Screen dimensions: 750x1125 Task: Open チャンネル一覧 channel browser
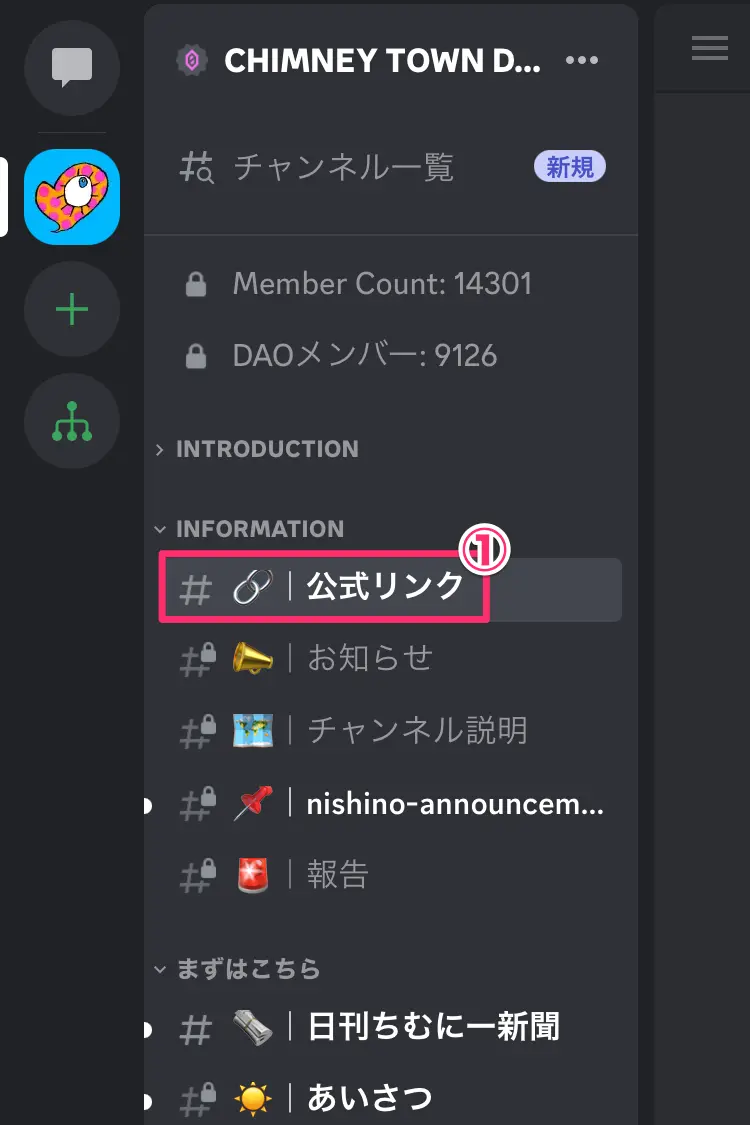(343, 167)
